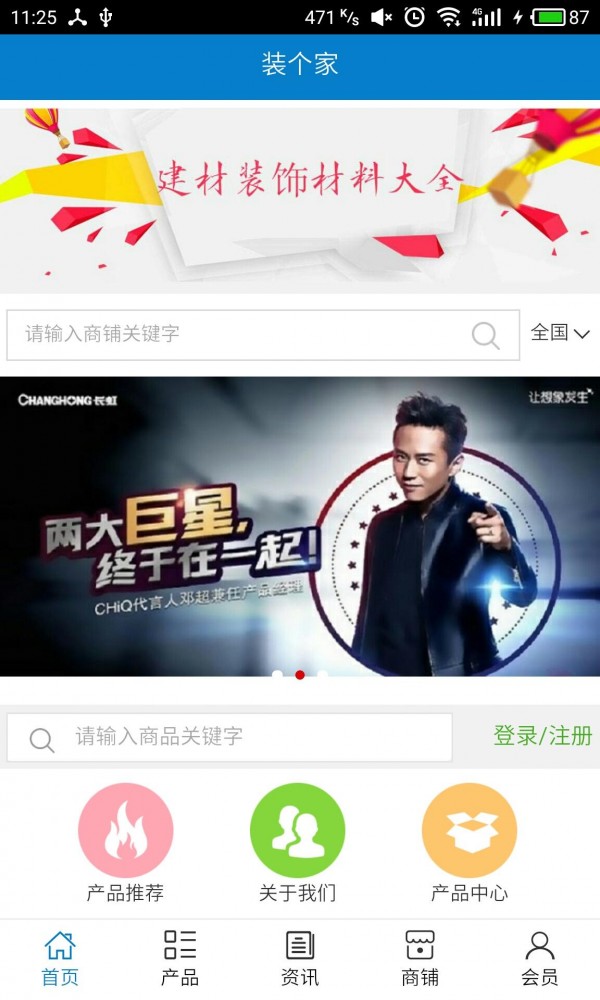Switch to the 资讯 news tab

pos(300,958)
